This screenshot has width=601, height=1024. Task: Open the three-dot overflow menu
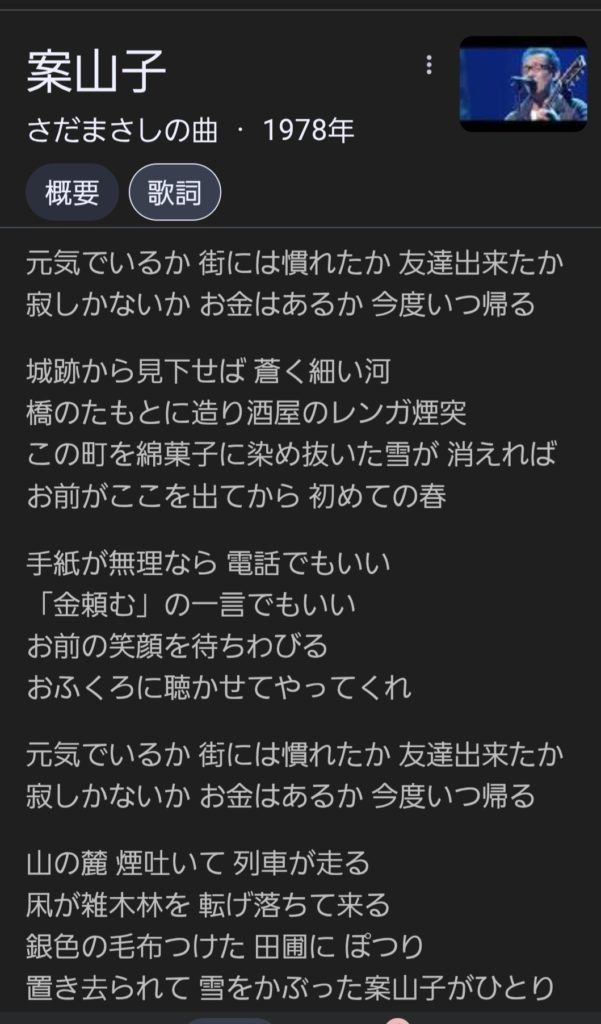click(429, 66)
